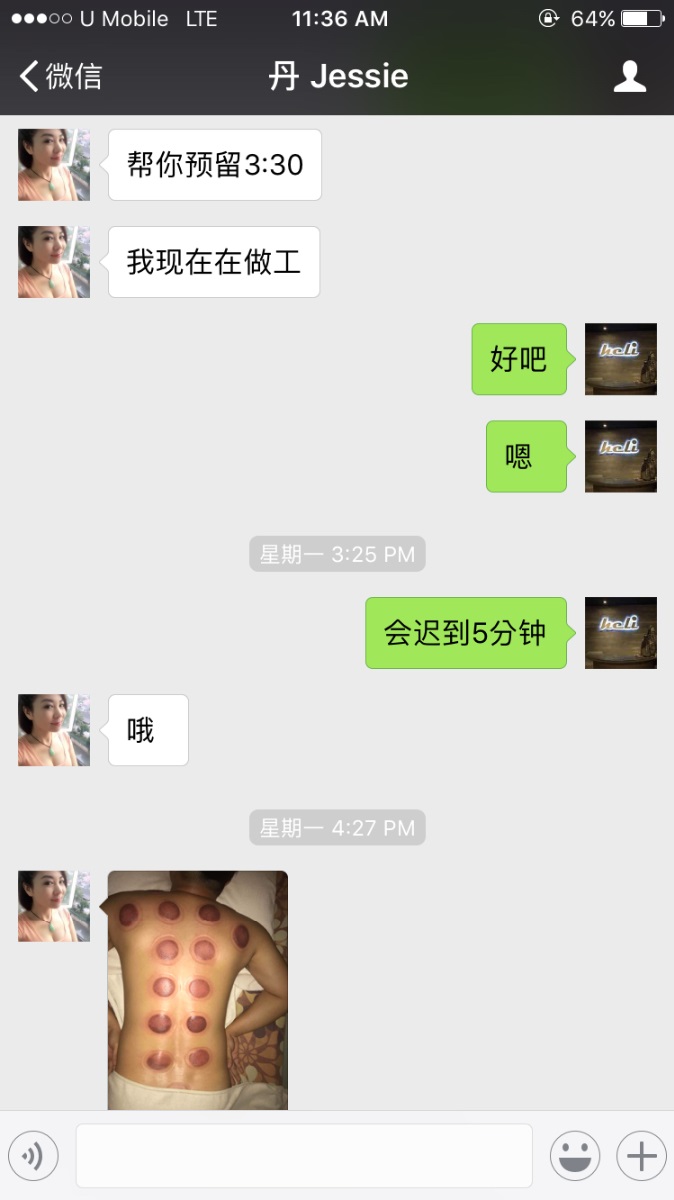Go back to the 微信 chat list

tap(60, 76)
